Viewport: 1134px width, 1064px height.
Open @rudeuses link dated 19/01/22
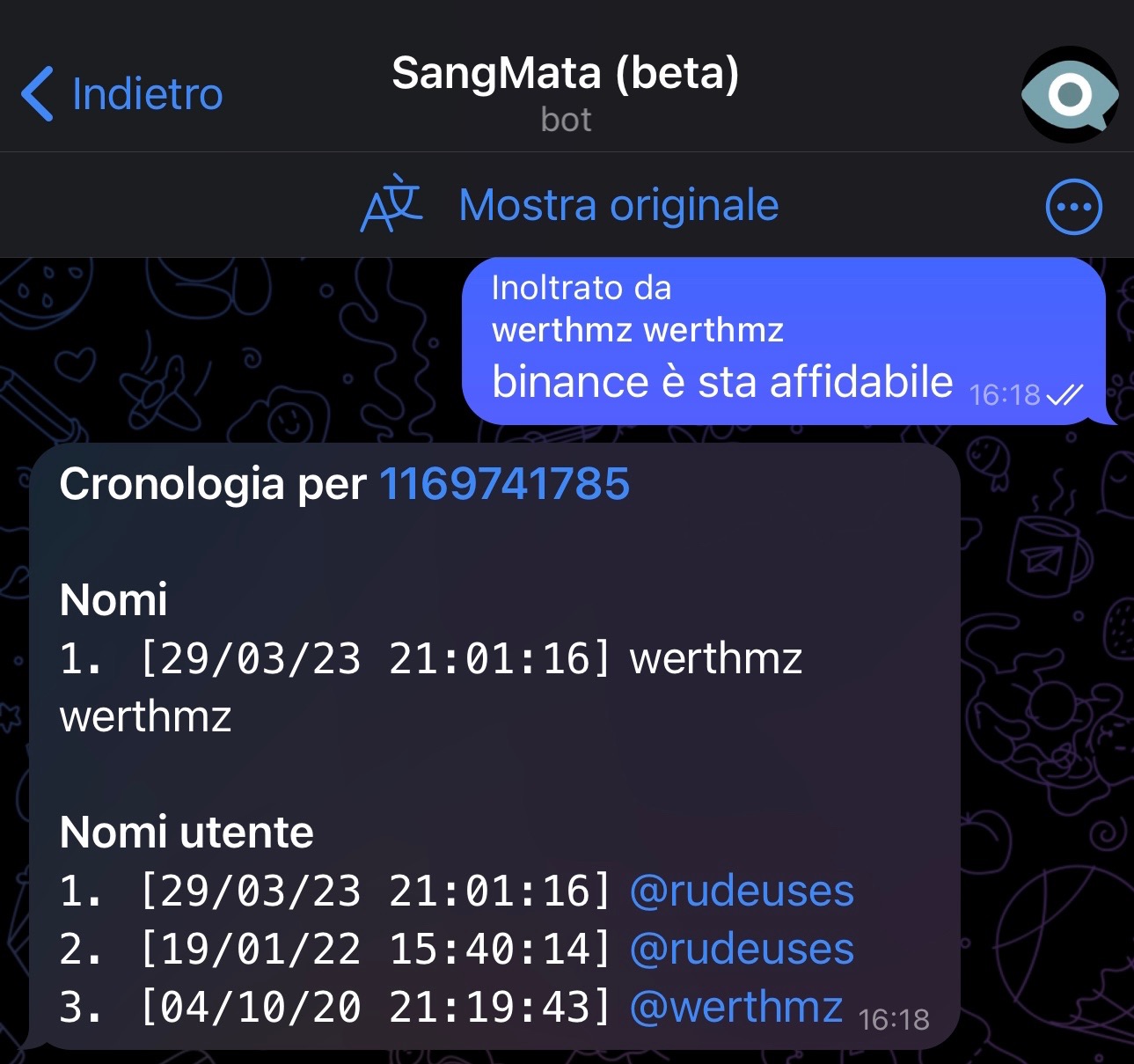point(742,949)
